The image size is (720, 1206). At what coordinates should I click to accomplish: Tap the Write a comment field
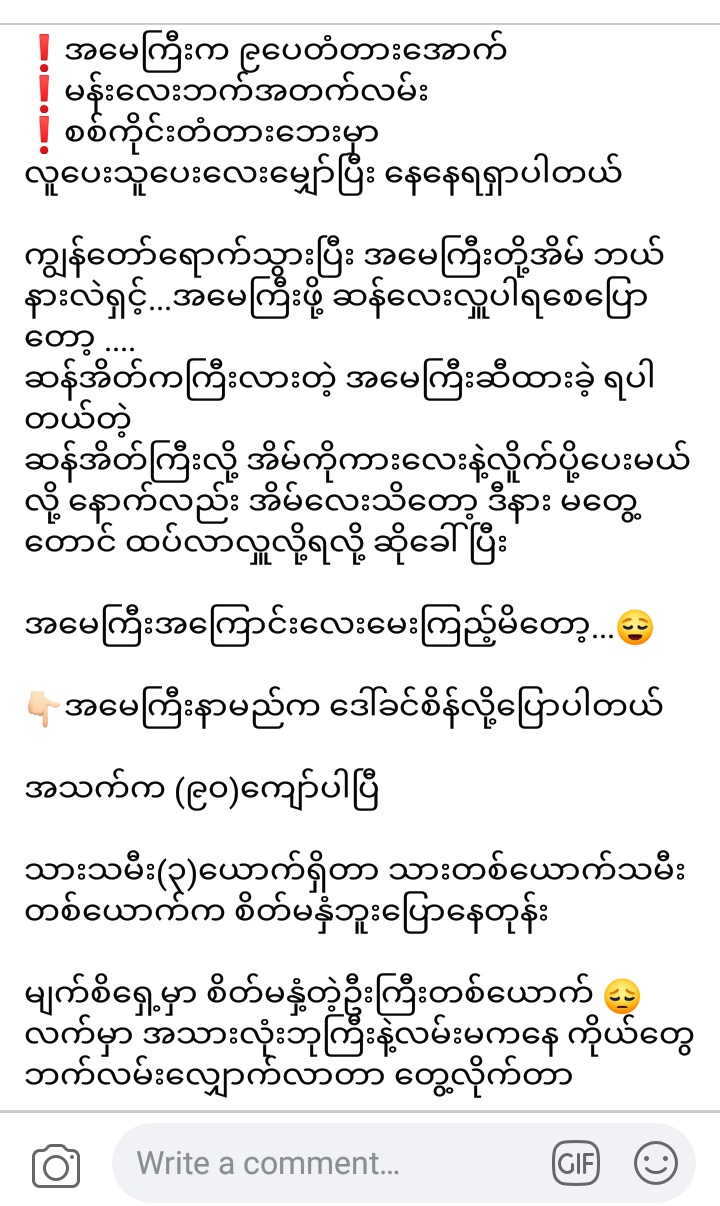coord(330,1163)
